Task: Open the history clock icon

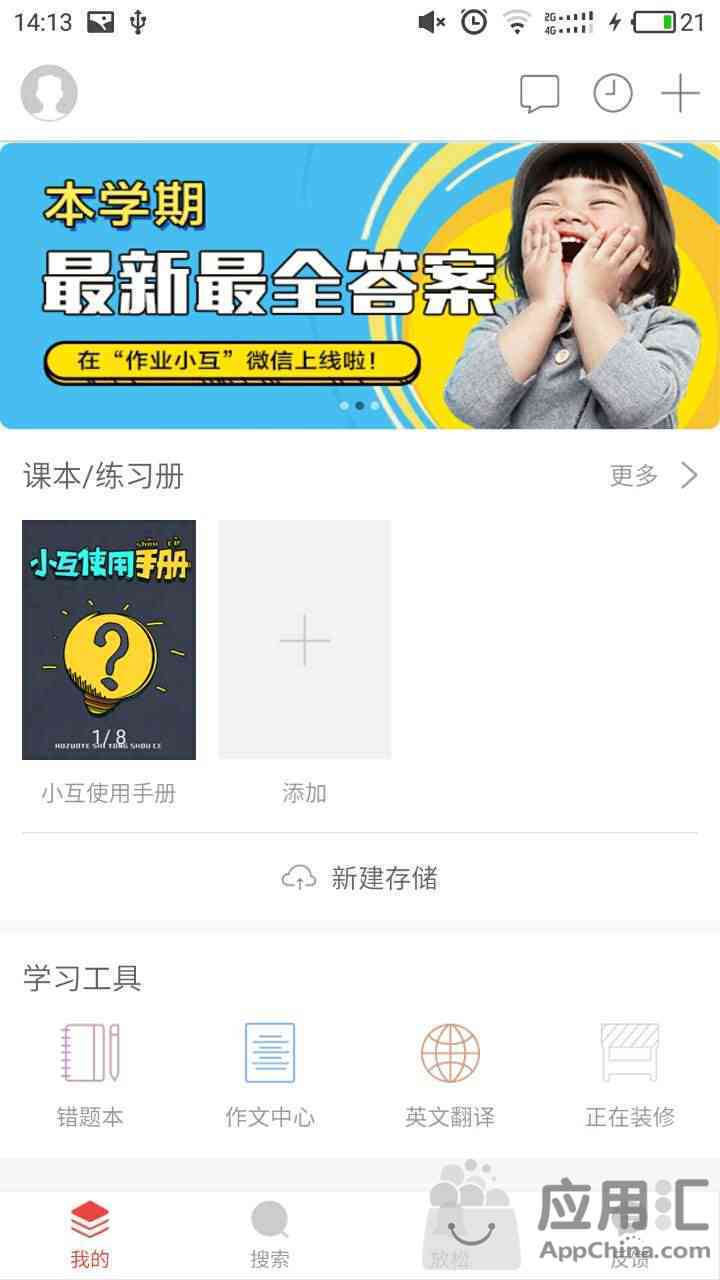Action: (x=613, y=94)
